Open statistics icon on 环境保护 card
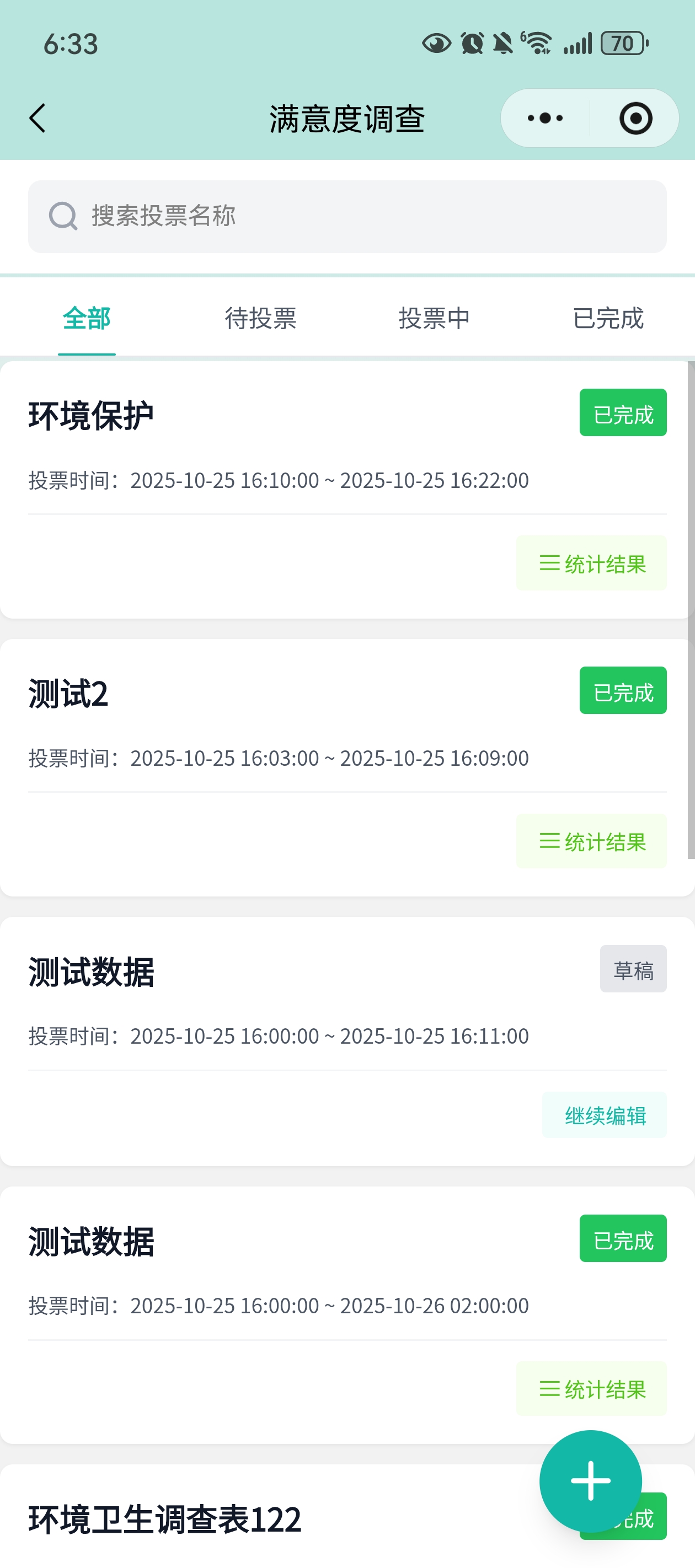The height and width of the screenshot is (1568, 695). 549,563
